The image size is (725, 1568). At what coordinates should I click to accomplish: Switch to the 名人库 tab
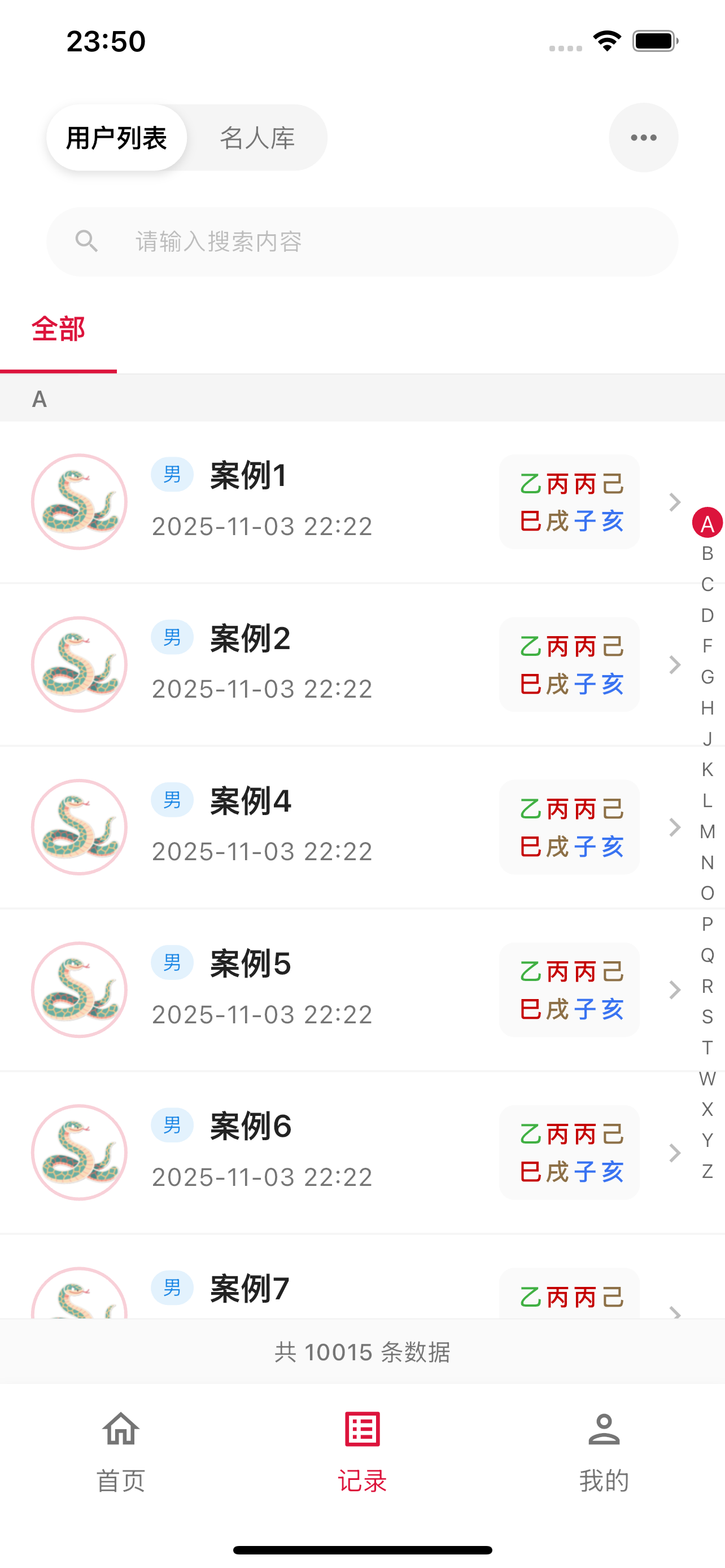click(256, 137)
